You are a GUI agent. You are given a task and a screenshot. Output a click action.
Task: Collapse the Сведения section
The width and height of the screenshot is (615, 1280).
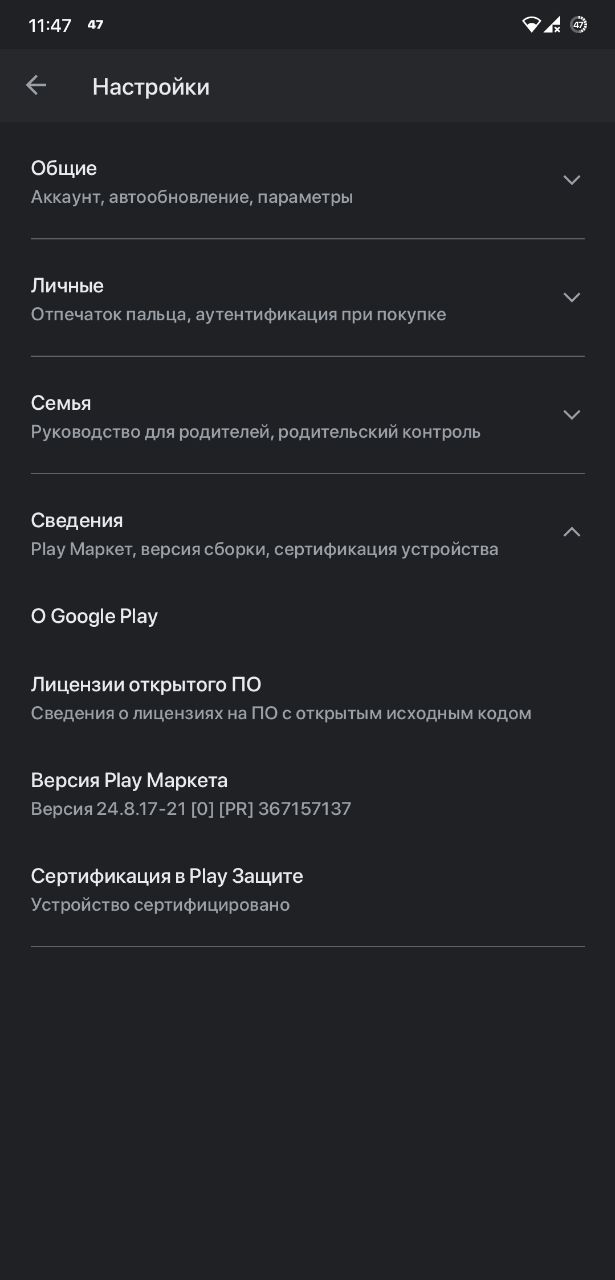[307, 533]
